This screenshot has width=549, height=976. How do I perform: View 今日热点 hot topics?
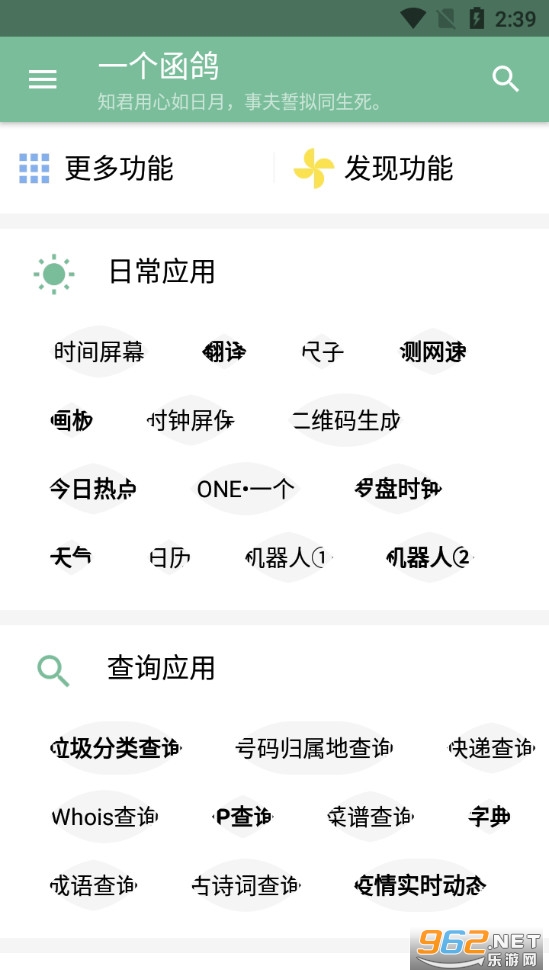click(93, 489)
